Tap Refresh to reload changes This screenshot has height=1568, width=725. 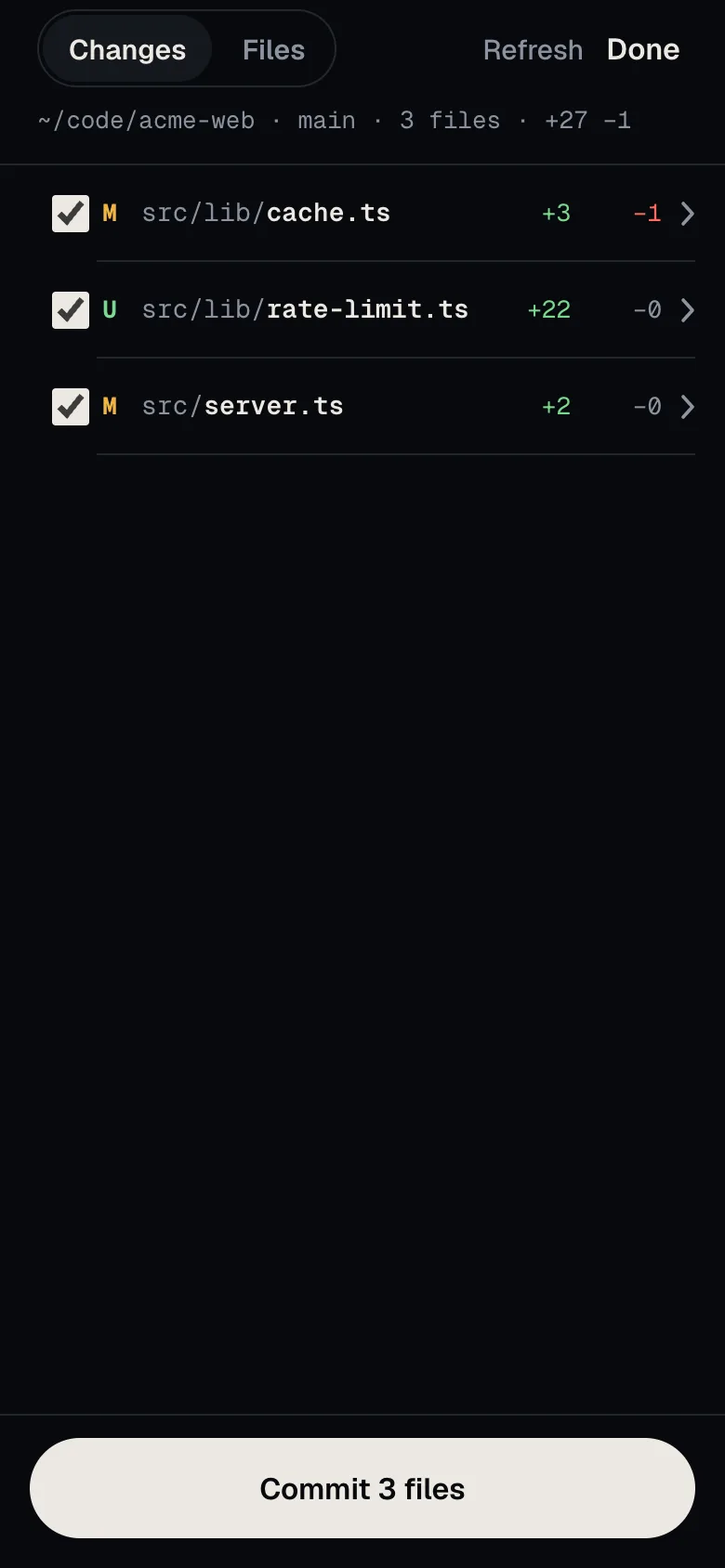[x=533, y=49]
